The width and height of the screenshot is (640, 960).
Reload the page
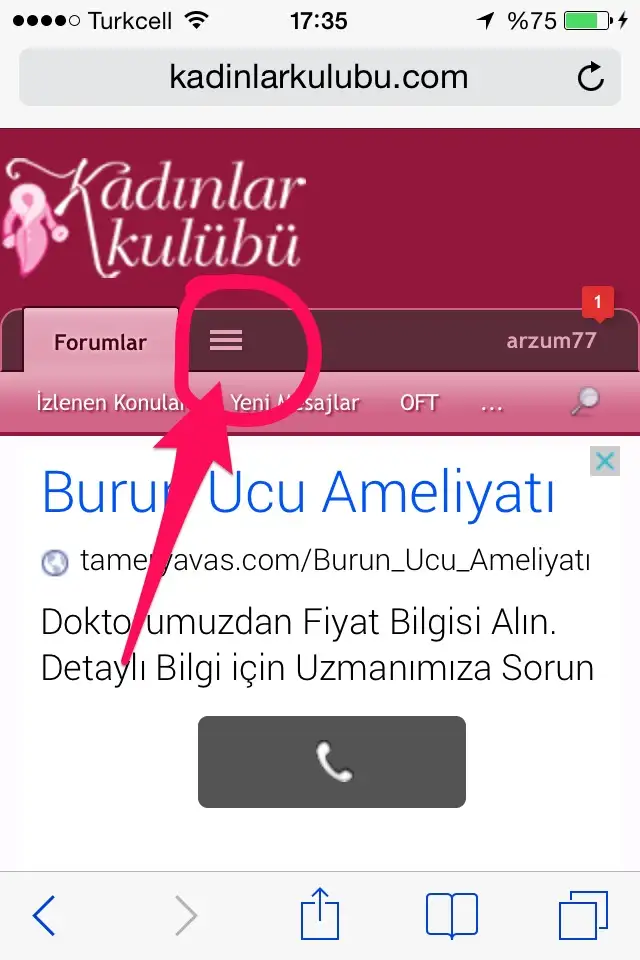[591, 77]
